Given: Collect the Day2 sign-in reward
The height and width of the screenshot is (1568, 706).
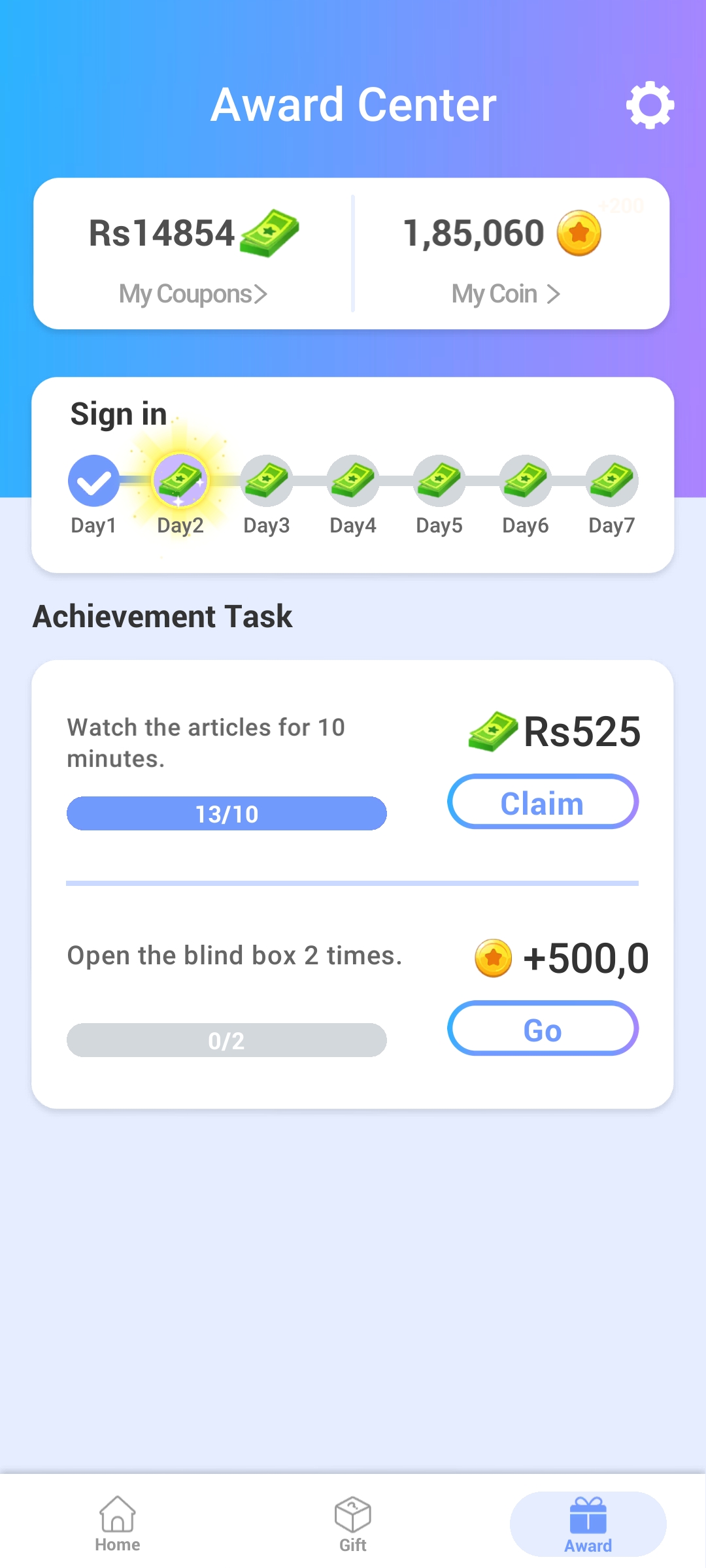Looking at the screenshot, I should click(x=180, y=481).
